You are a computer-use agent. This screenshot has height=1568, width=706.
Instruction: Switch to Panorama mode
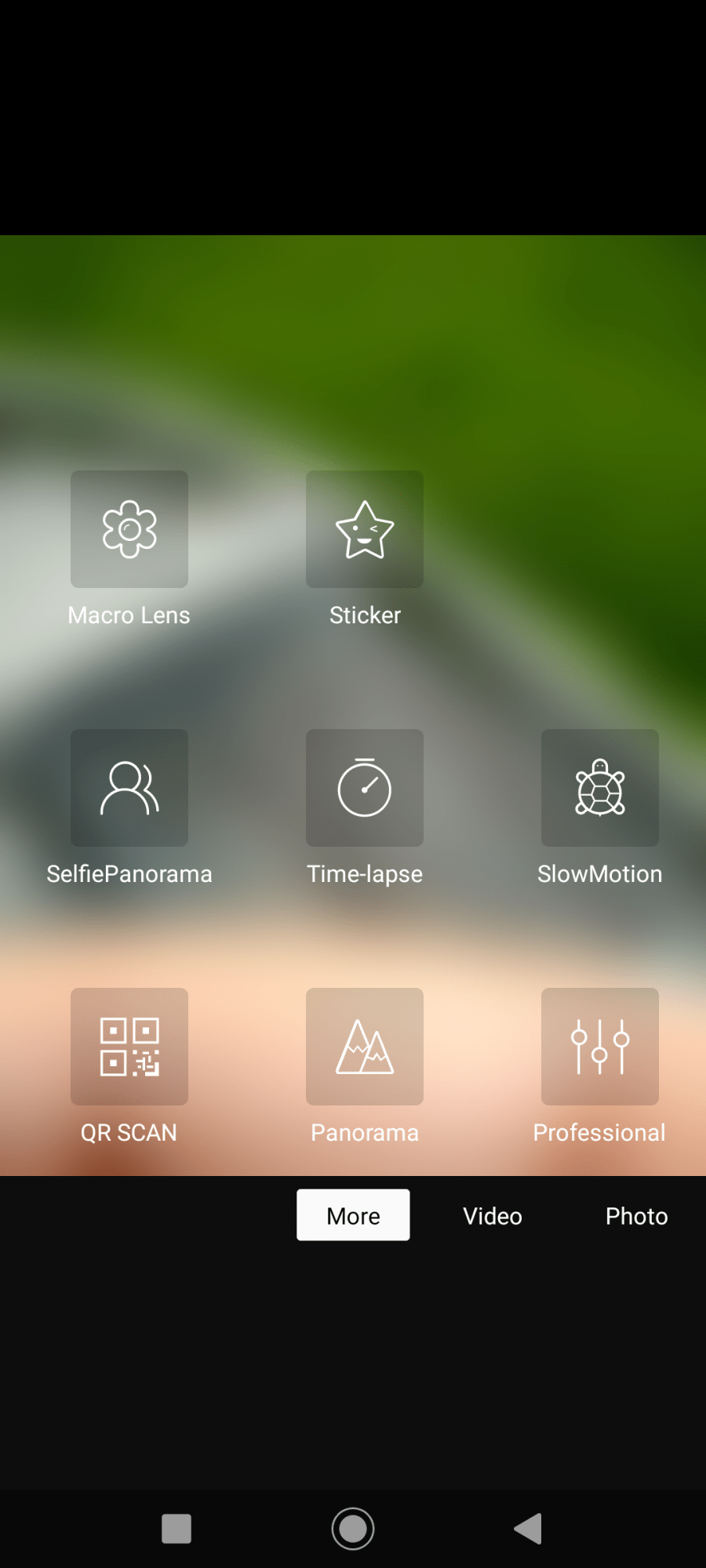click(365, 1047)
